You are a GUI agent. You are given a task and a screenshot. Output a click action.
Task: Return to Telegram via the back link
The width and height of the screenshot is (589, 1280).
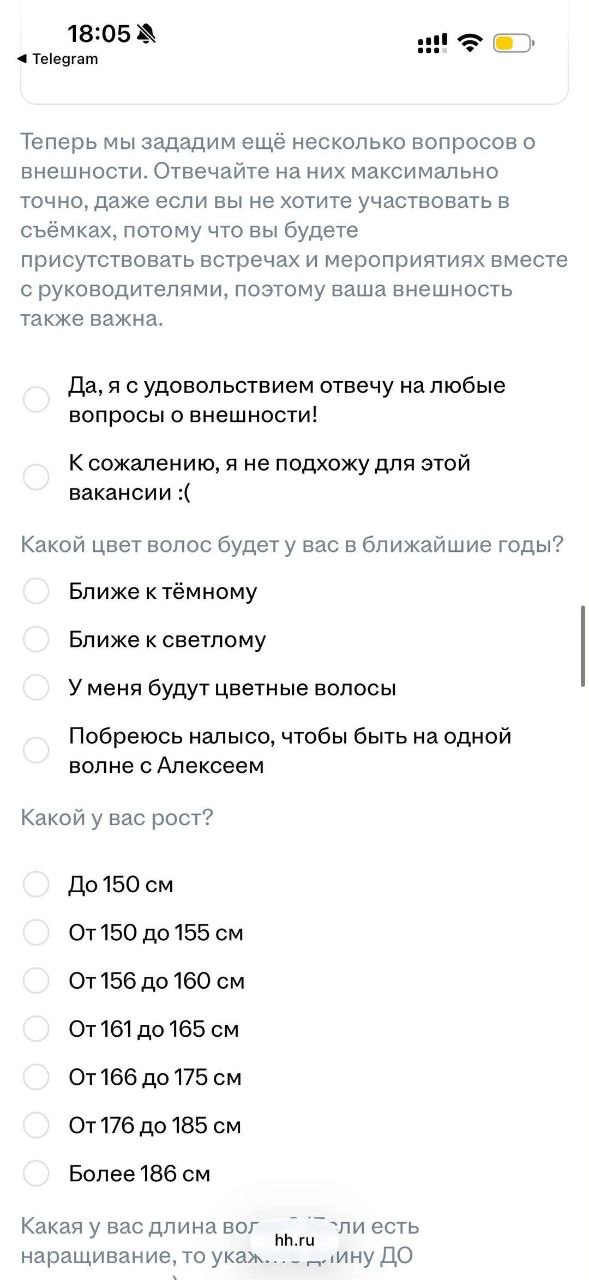[x=58, y=59]
